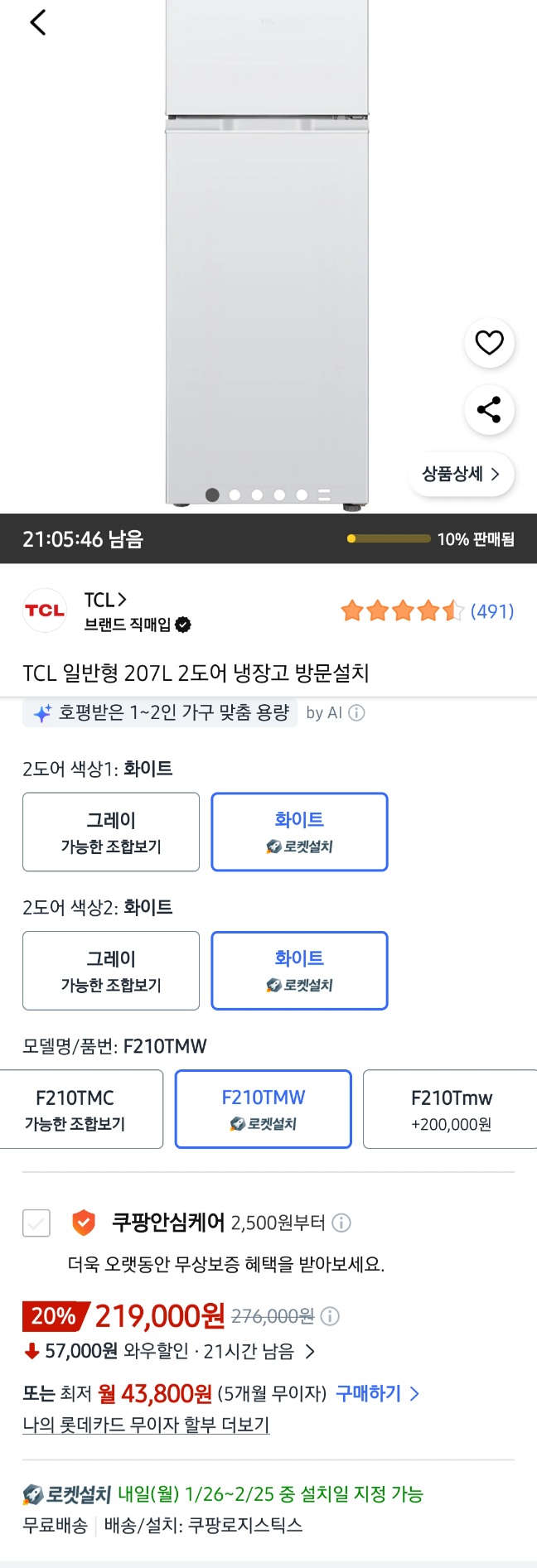
Task: Add this refrigerator to the wishlist
Action: point(489,342)
